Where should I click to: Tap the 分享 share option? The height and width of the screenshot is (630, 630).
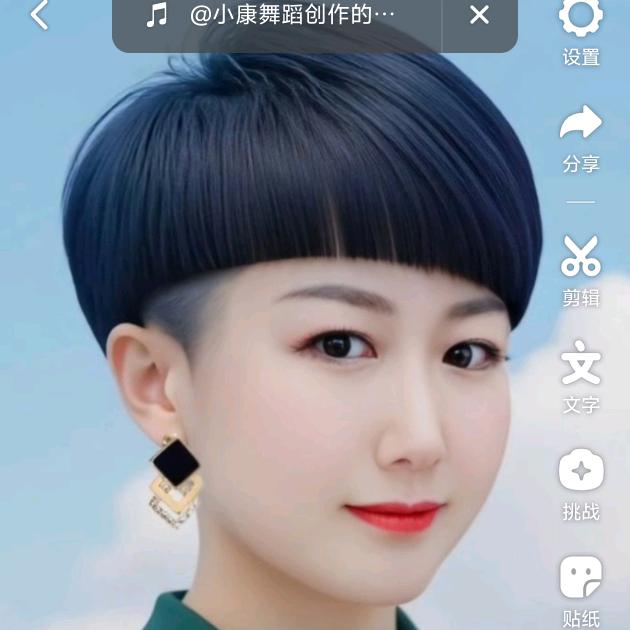coord(581,138)
